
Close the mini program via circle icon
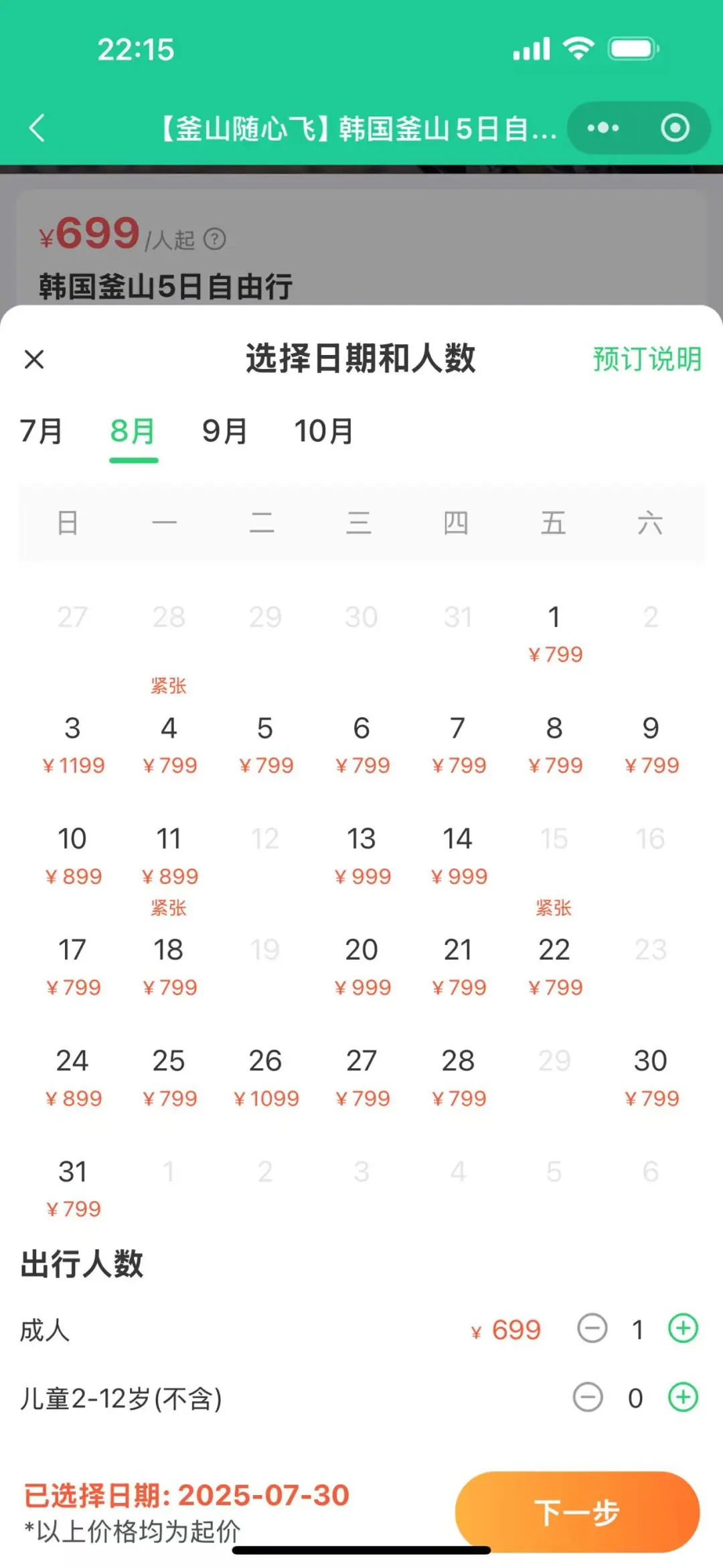coord(675,128)
